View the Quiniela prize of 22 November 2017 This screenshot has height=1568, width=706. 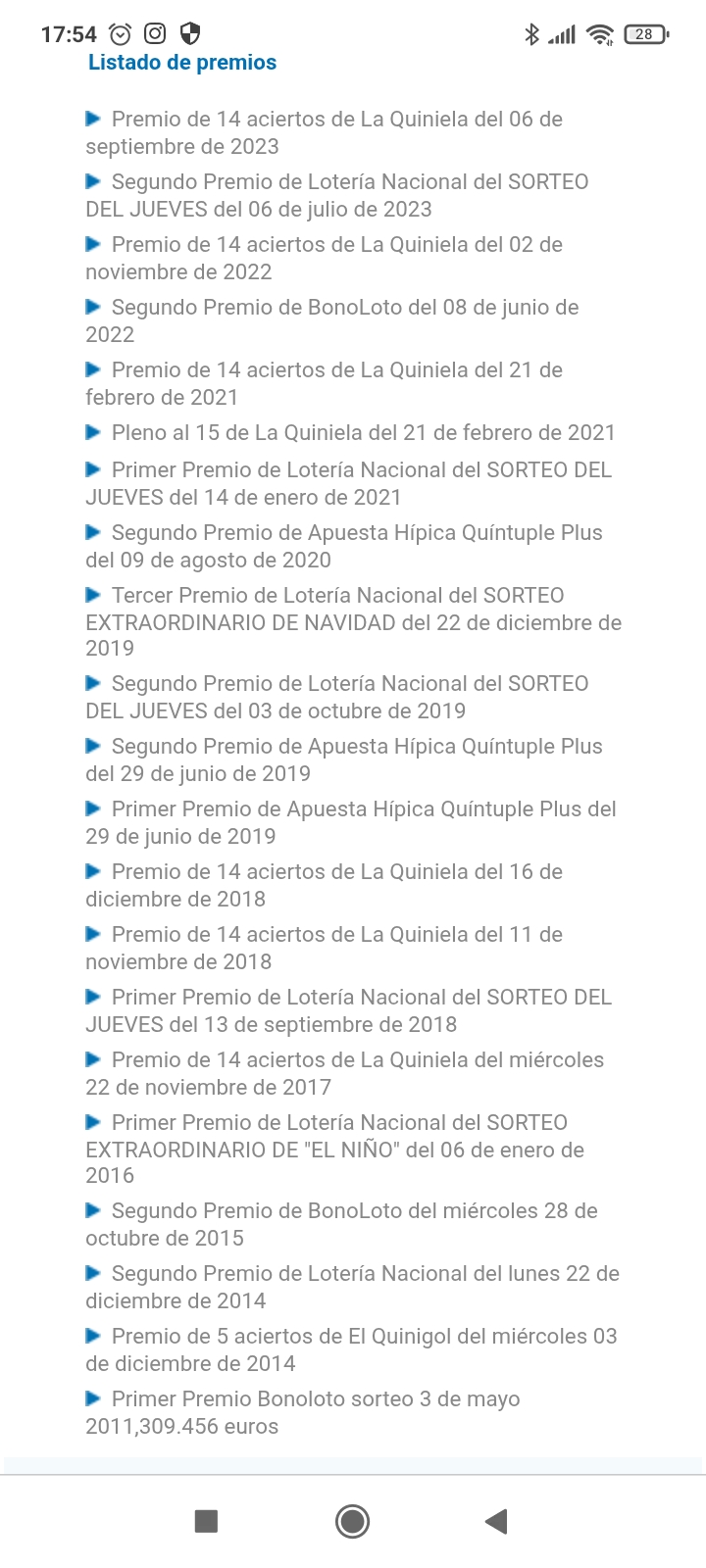point(357,1060)
